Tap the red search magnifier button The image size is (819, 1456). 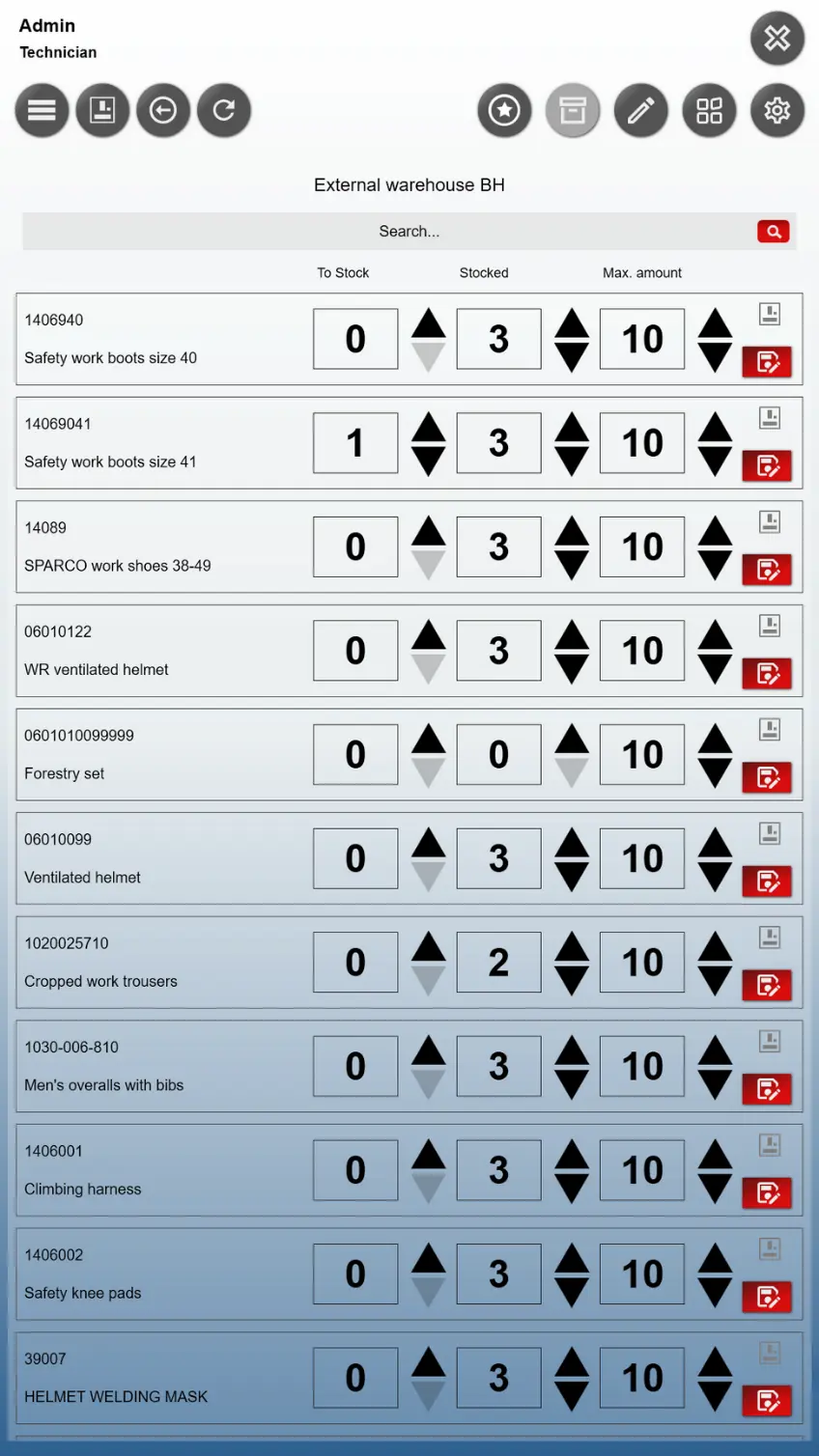click(773, 232)
